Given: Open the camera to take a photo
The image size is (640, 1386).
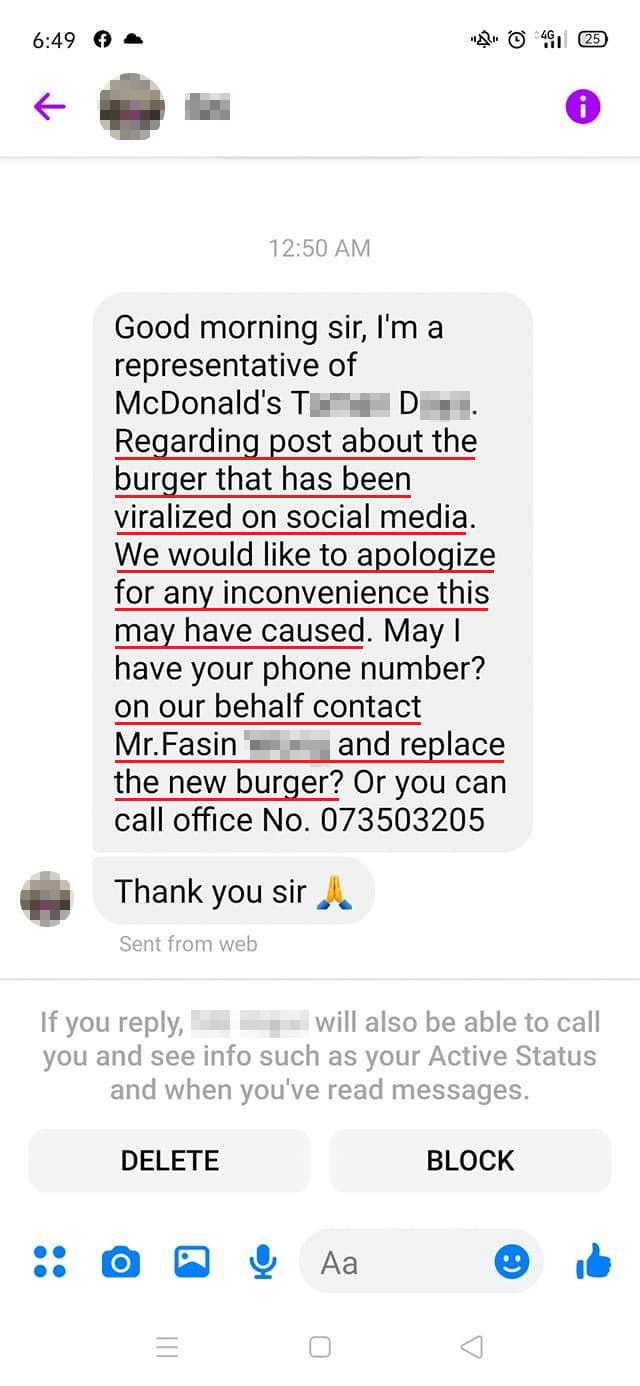Looking at the screenshot, I should pyautogui.click(x=121, y=1262).
